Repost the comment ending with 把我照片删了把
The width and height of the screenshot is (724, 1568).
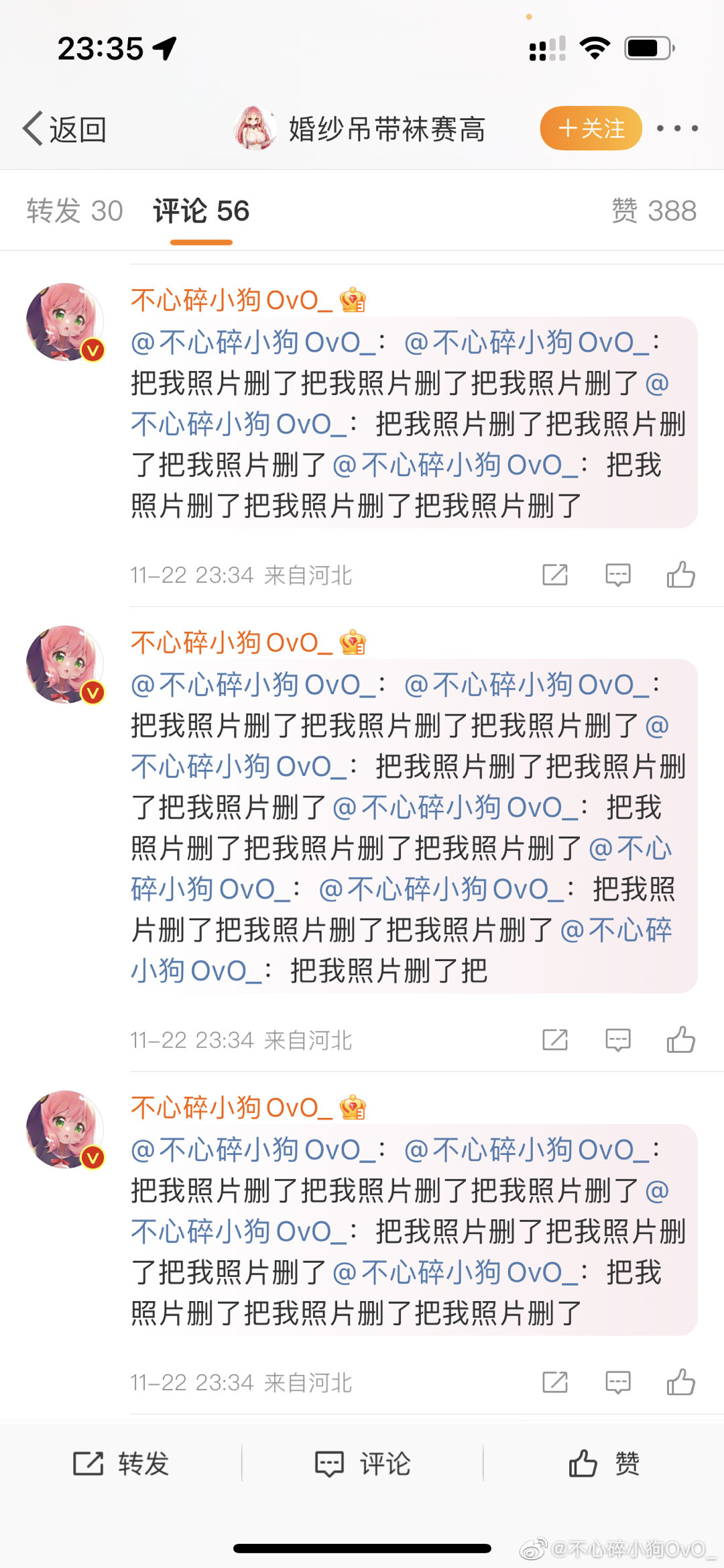[x=554, y=1040]
